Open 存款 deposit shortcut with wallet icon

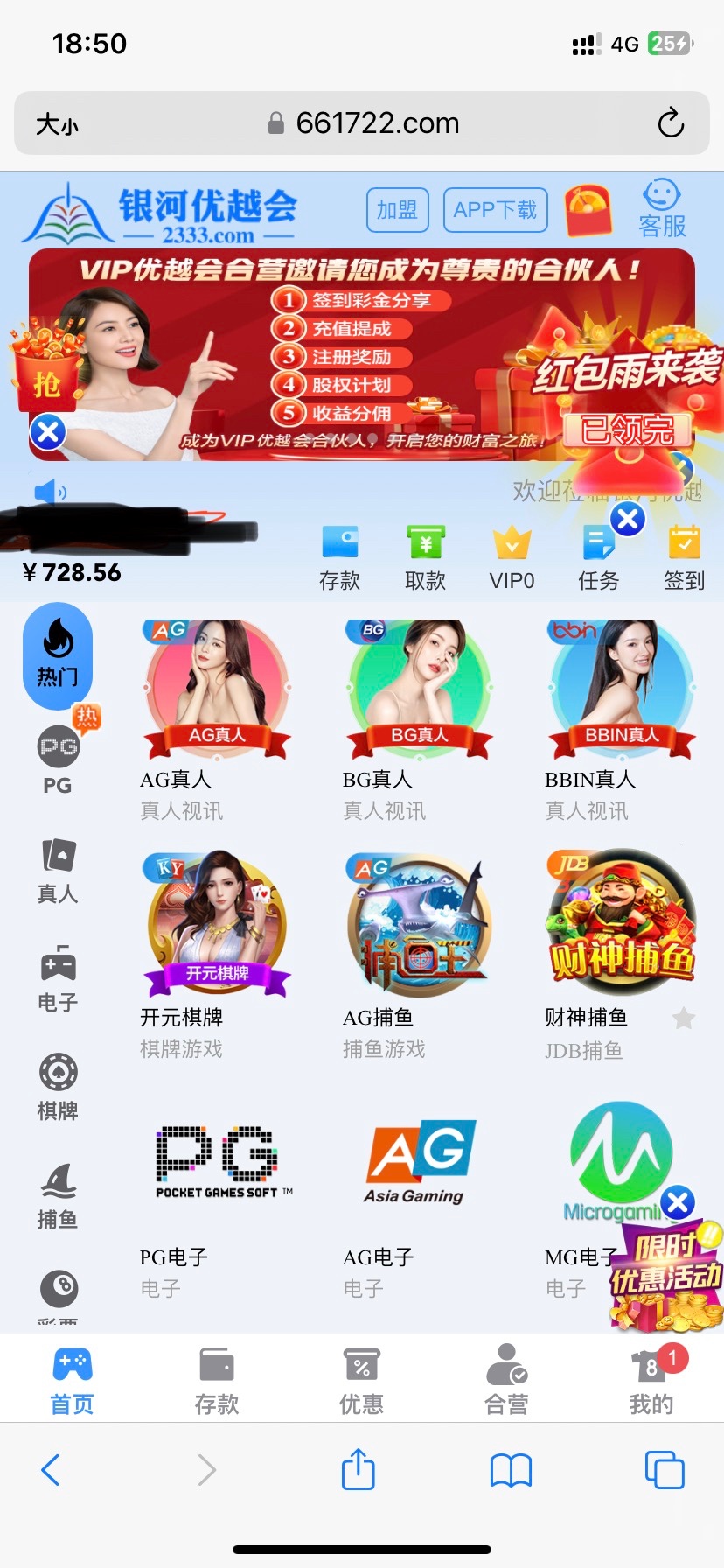click(340, 557)
